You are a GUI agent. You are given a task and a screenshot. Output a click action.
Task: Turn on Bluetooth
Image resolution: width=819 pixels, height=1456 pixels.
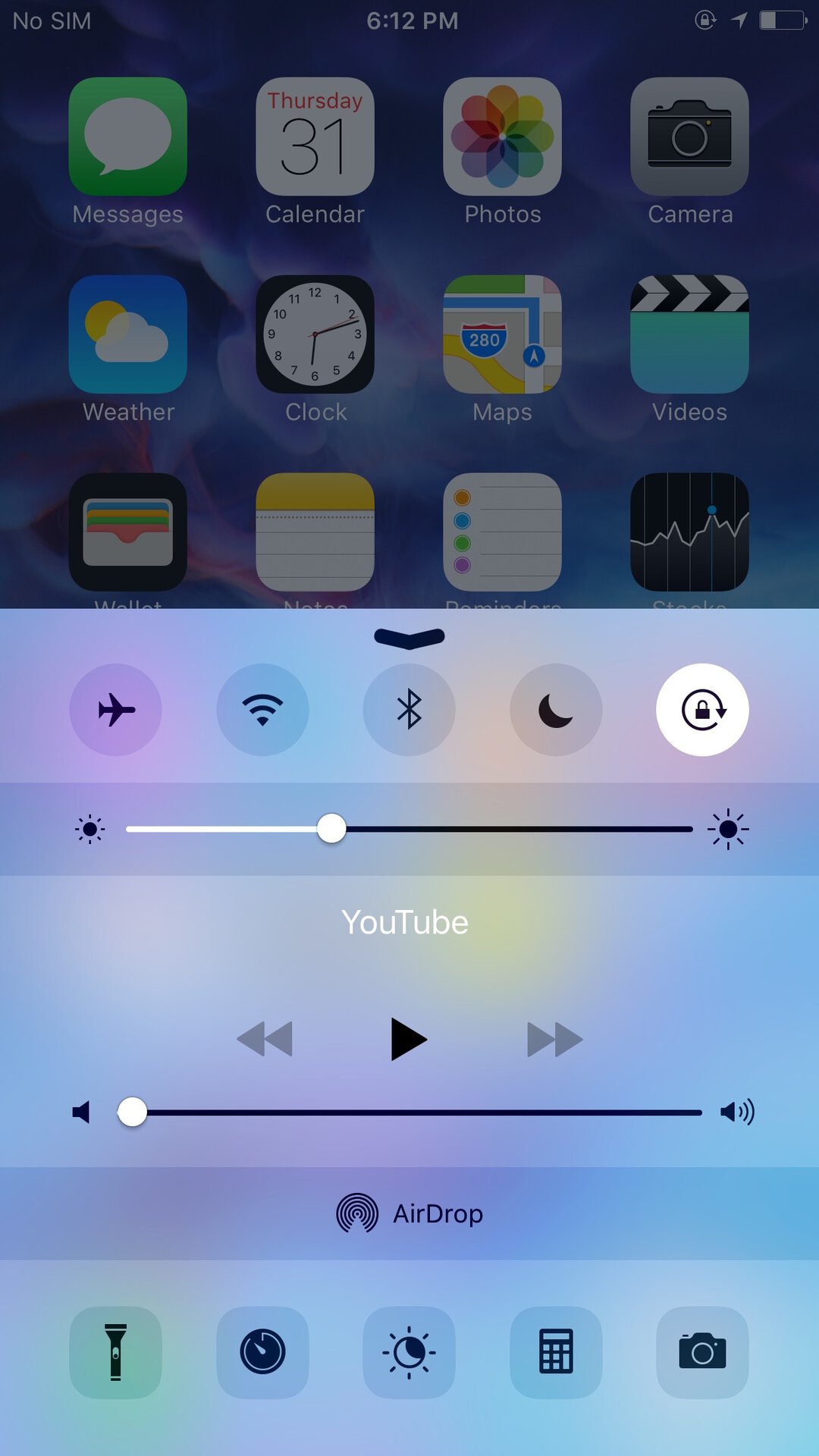(409, 710)
